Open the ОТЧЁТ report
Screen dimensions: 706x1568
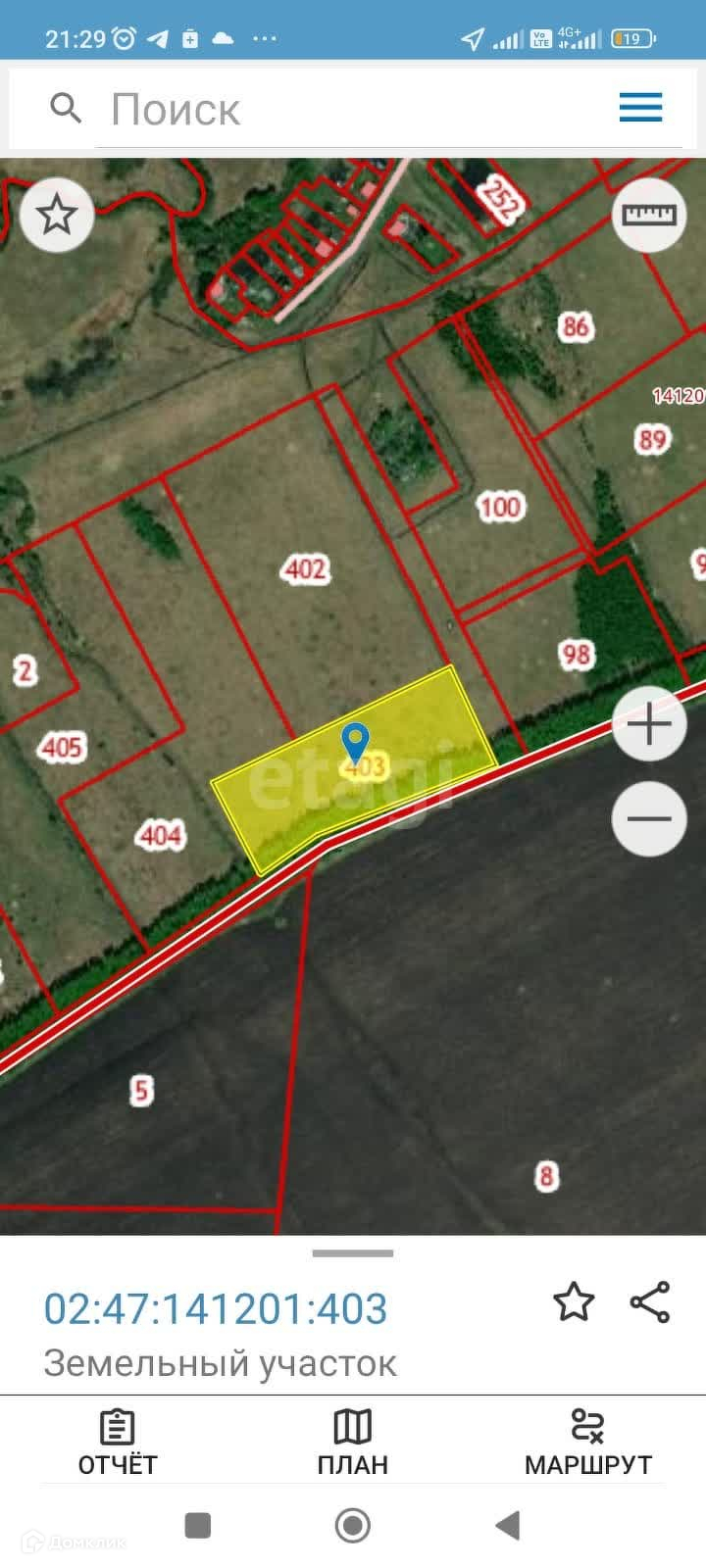click(x=118, y=1443)
